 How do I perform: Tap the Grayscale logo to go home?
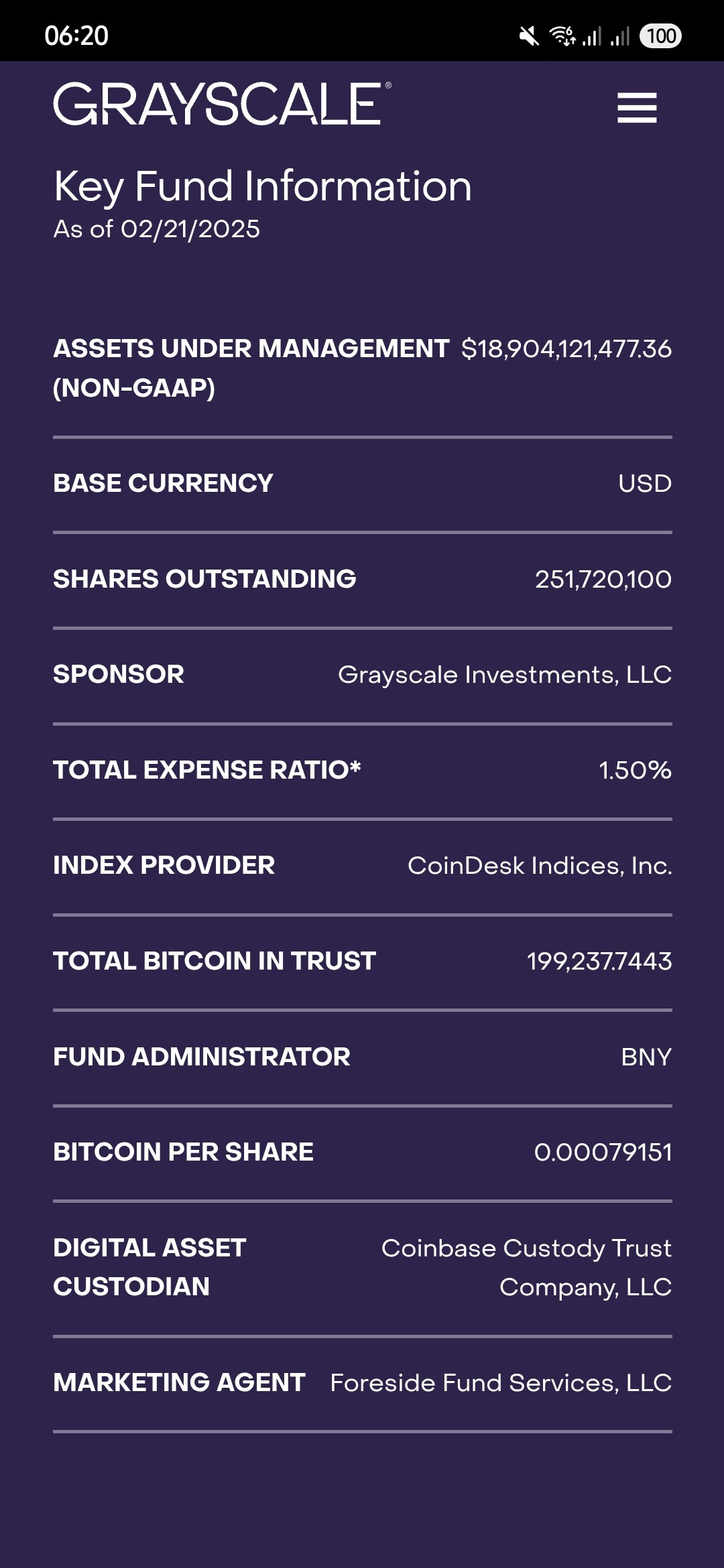[x=221, y=105]
